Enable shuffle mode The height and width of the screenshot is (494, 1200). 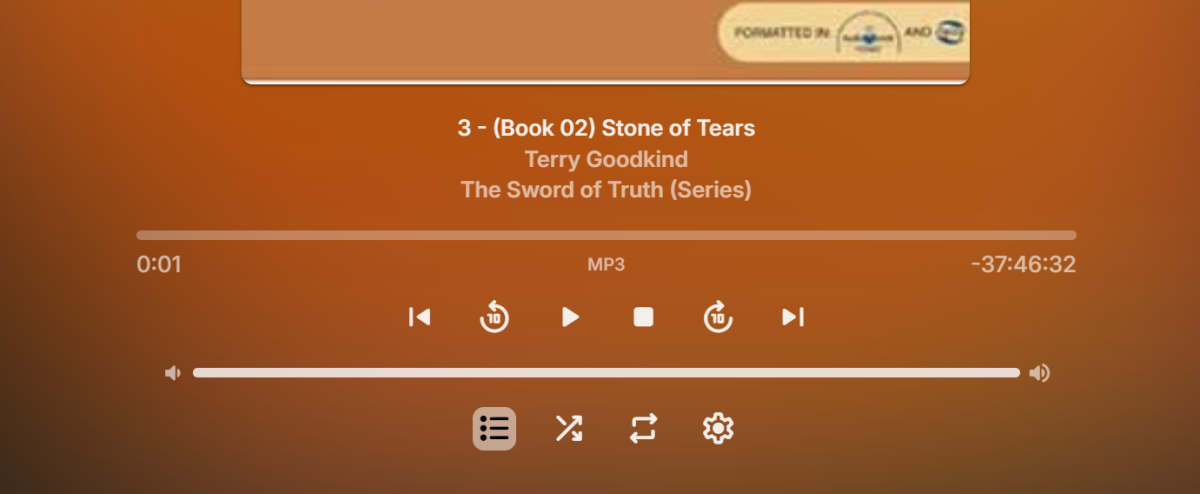tap(568, 429)
